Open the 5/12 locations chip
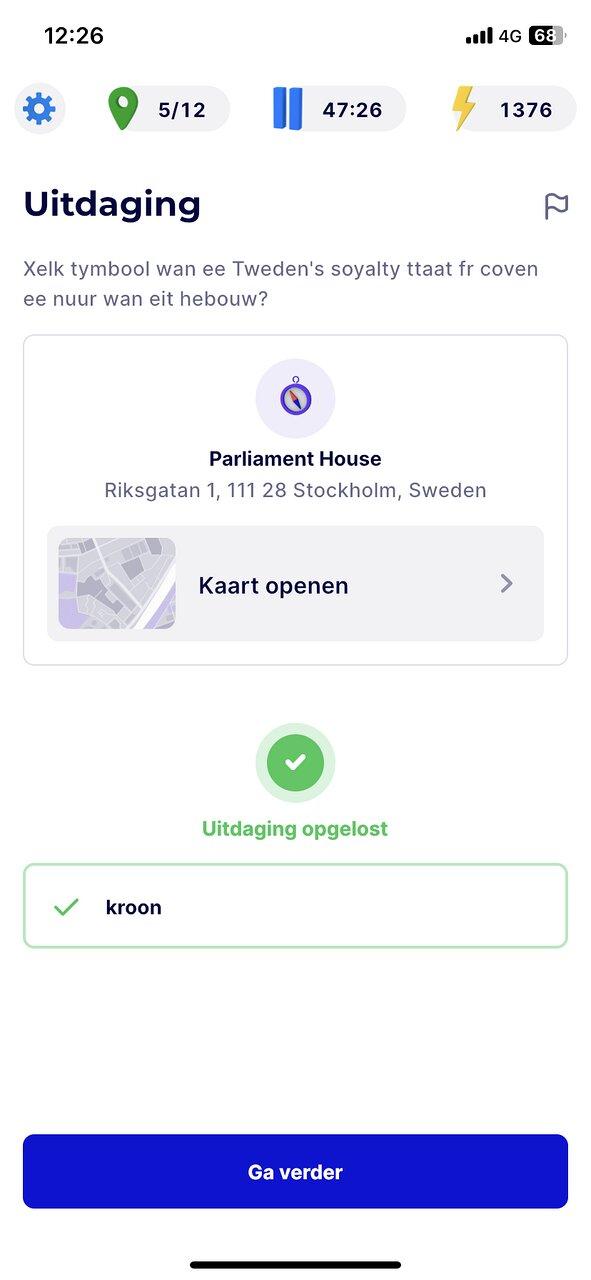Image resolution: width=591 pixels, height=1280 pixels. tap(167, 109)
